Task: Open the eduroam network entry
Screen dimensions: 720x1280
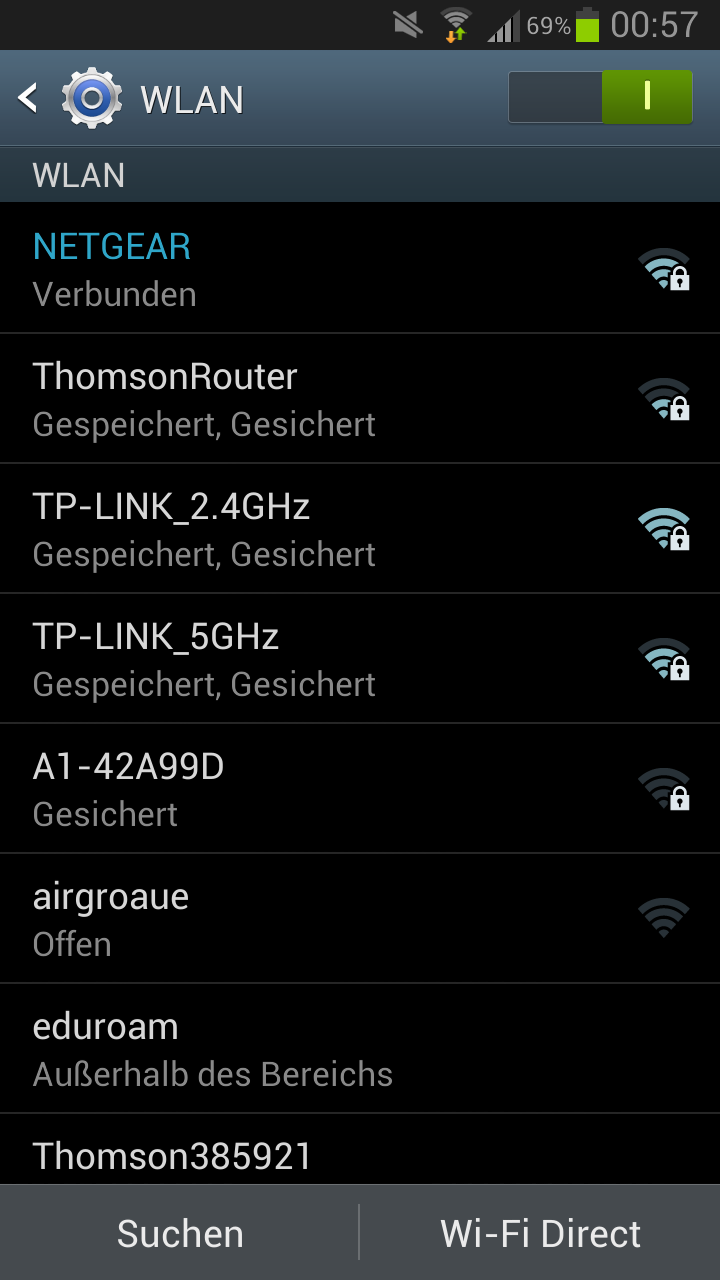Action: pyautogui.click(x=360, y=1049)
